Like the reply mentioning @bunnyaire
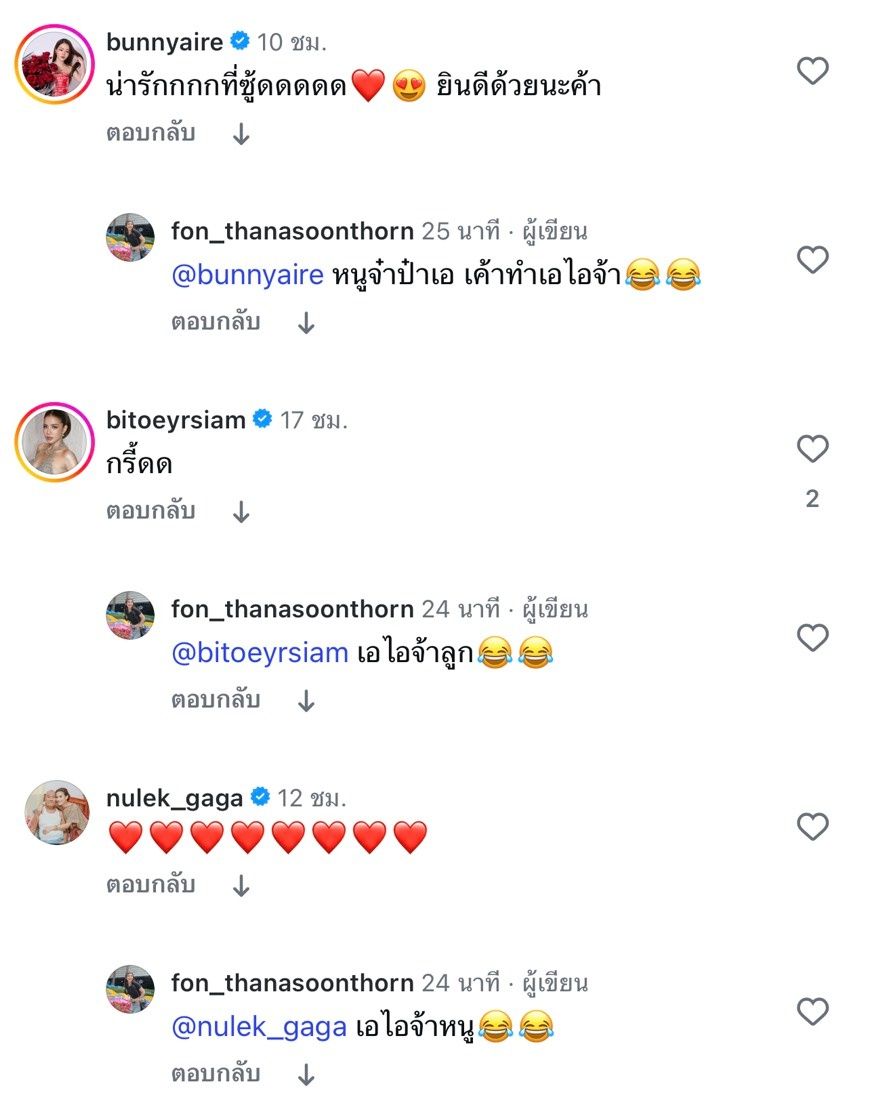The width and height of the screenshot is (870, 1120). [813, 260]
